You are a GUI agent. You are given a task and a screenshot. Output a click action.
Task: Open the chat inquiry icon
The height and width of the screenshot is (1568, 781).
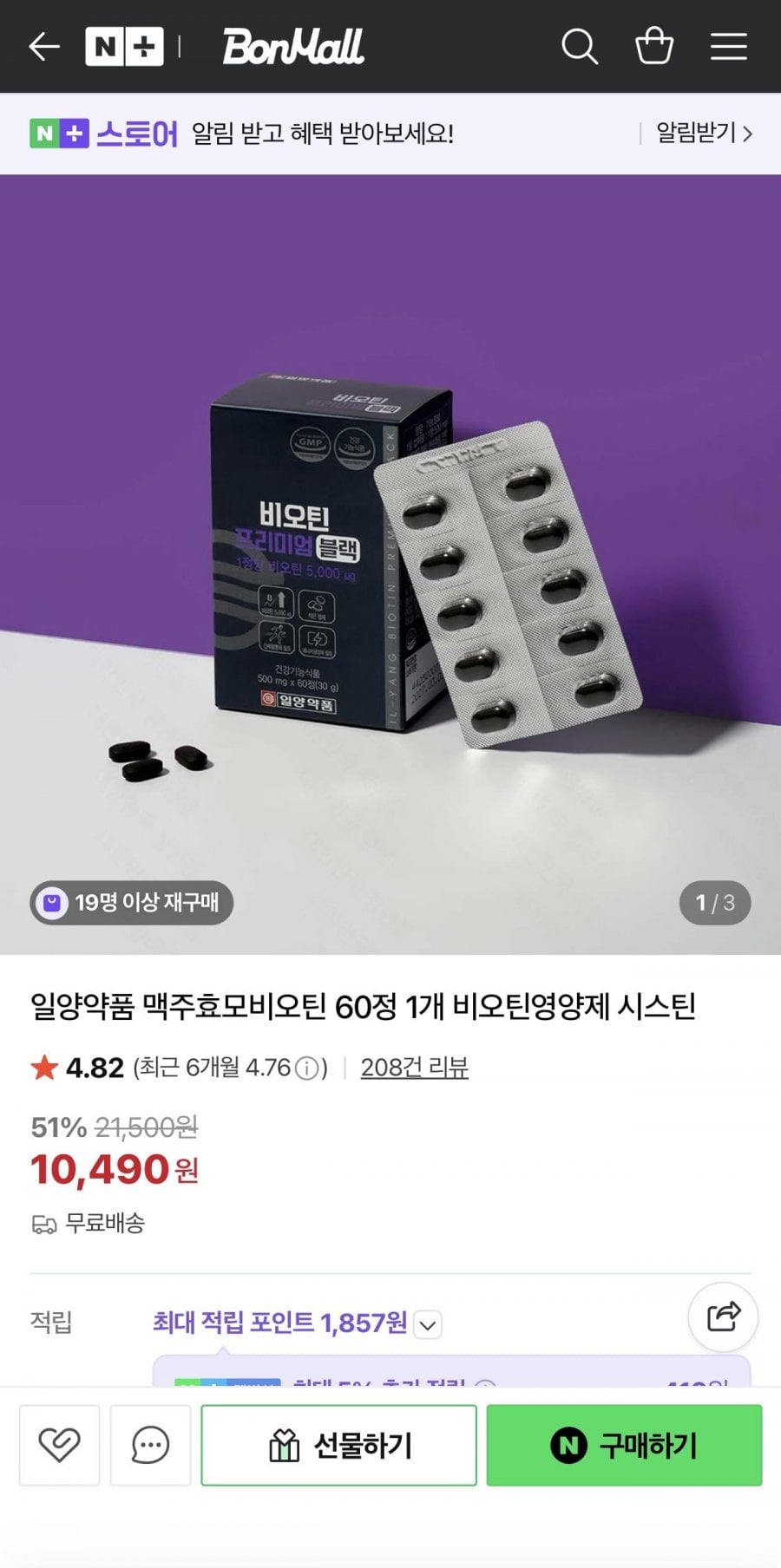pos(150,1445)
